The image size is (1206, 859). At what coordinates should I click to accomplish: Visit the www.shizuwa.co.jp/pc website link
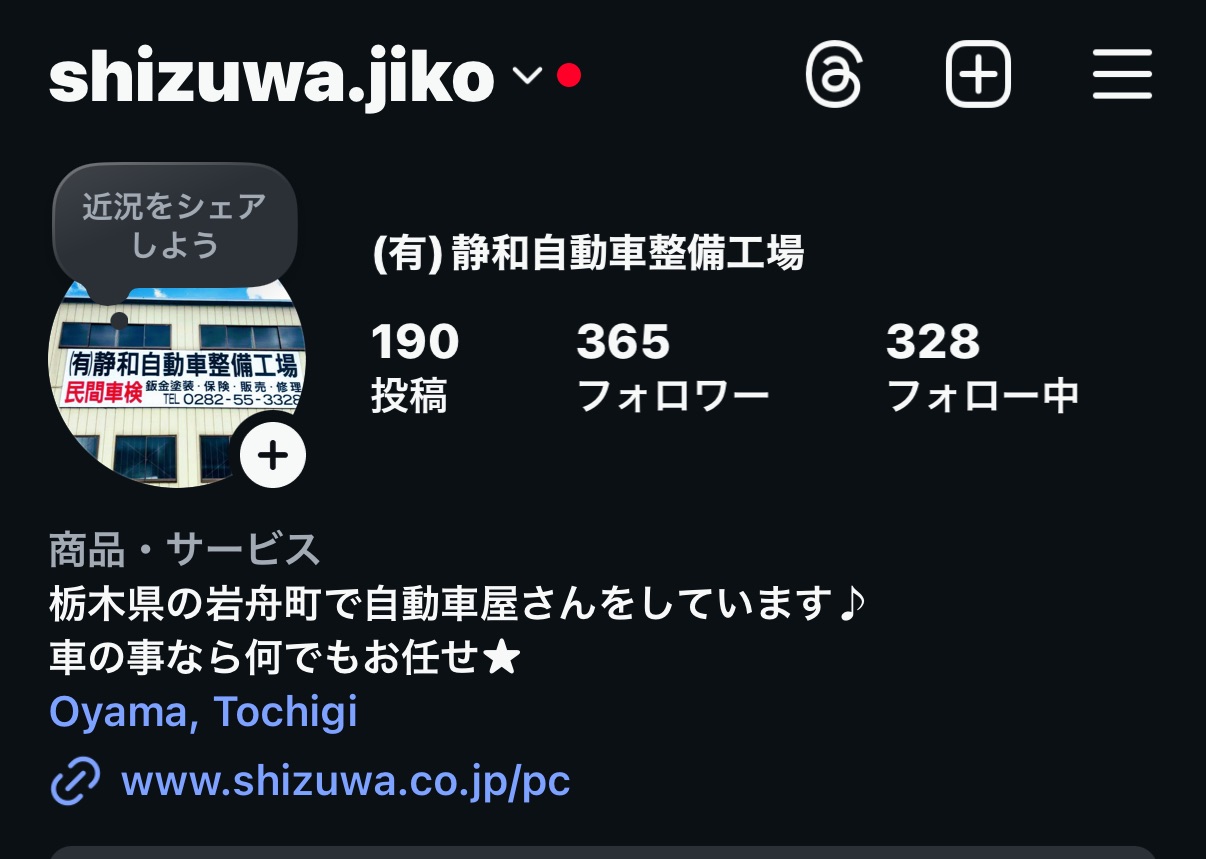point(345,780)
